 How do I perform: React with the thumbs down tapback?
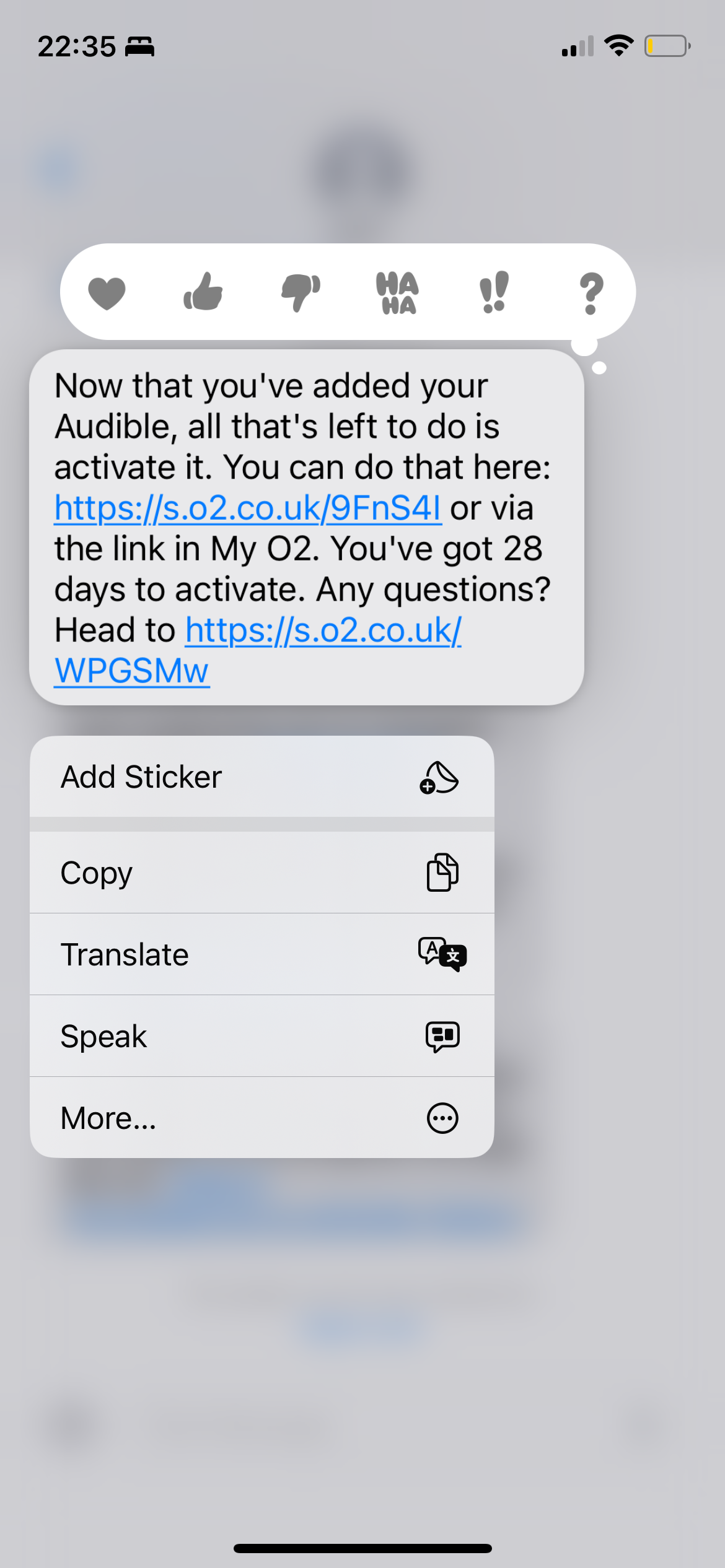pos(301,292)
